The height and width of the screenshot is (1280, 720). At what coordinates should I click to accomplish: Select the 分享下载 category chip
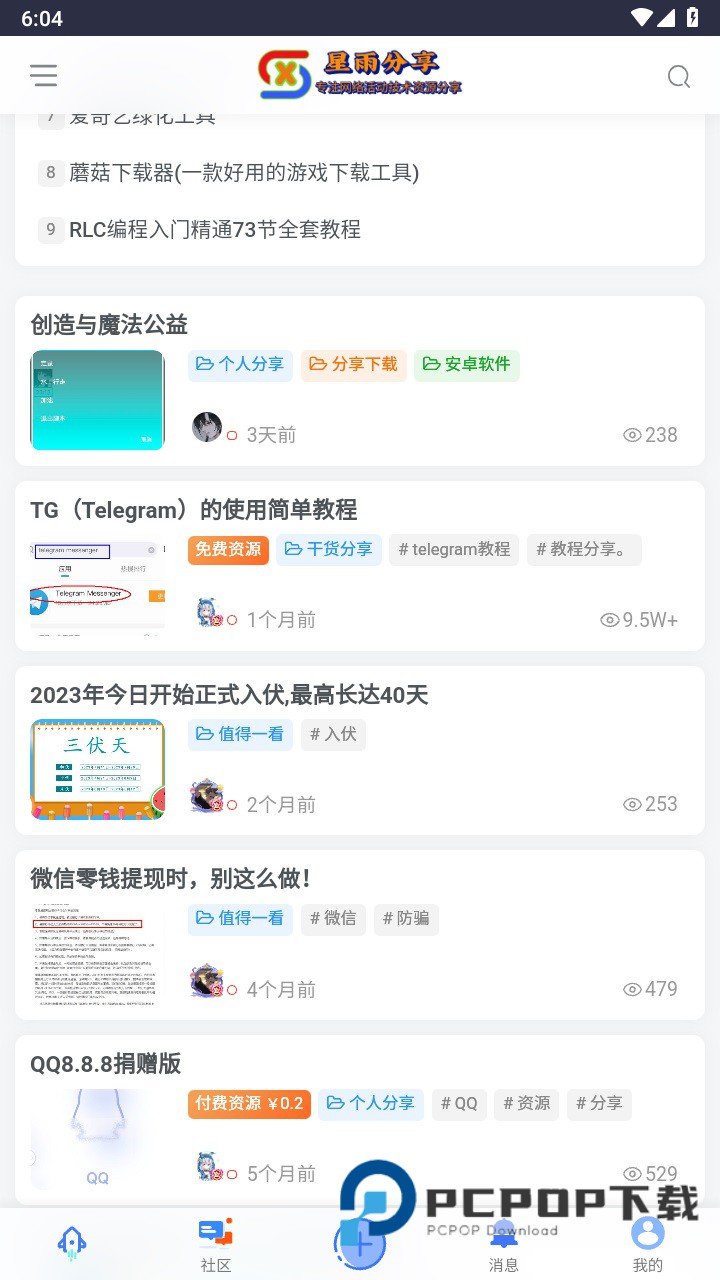pyautogui.click(x=354, y=365)
